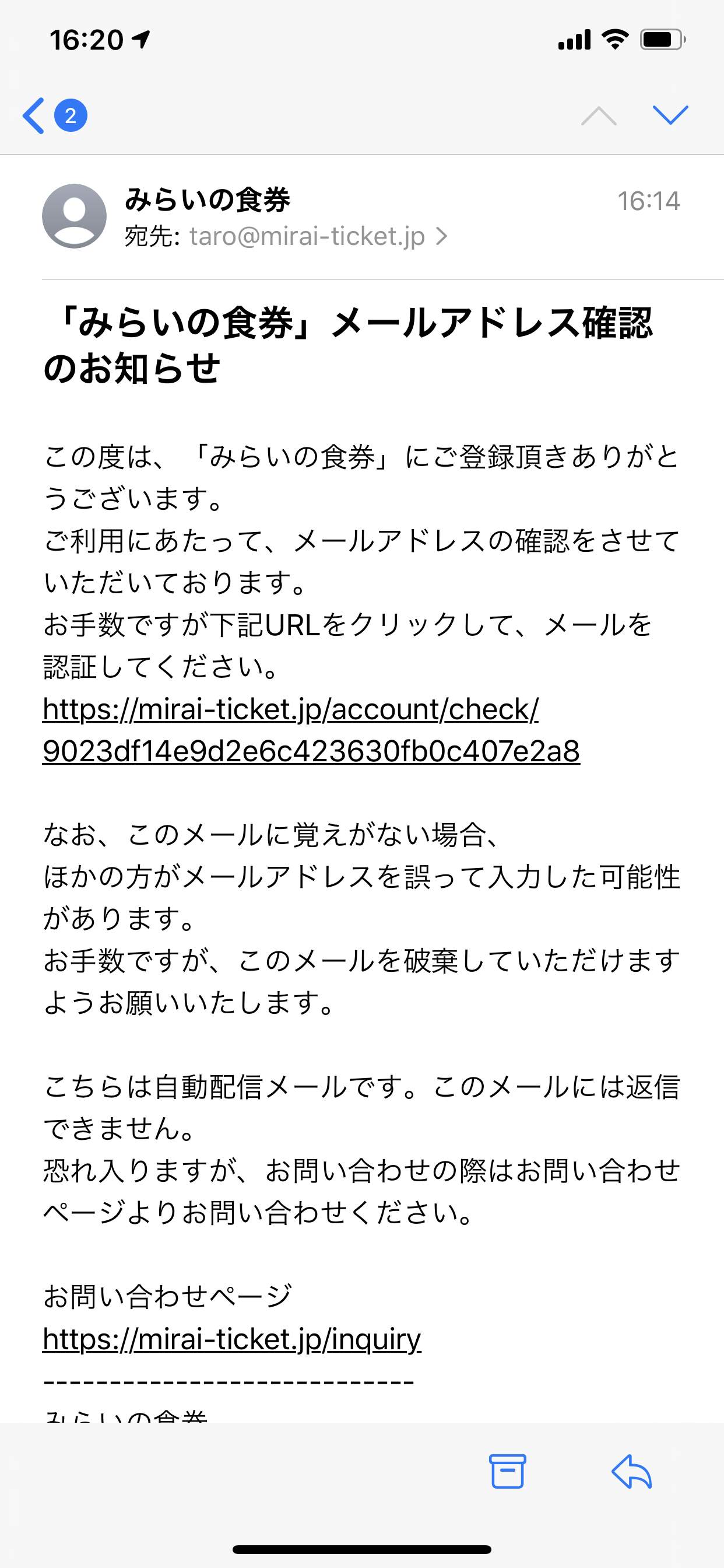
Task: Archive this email
Action: tap(507, 1472)
